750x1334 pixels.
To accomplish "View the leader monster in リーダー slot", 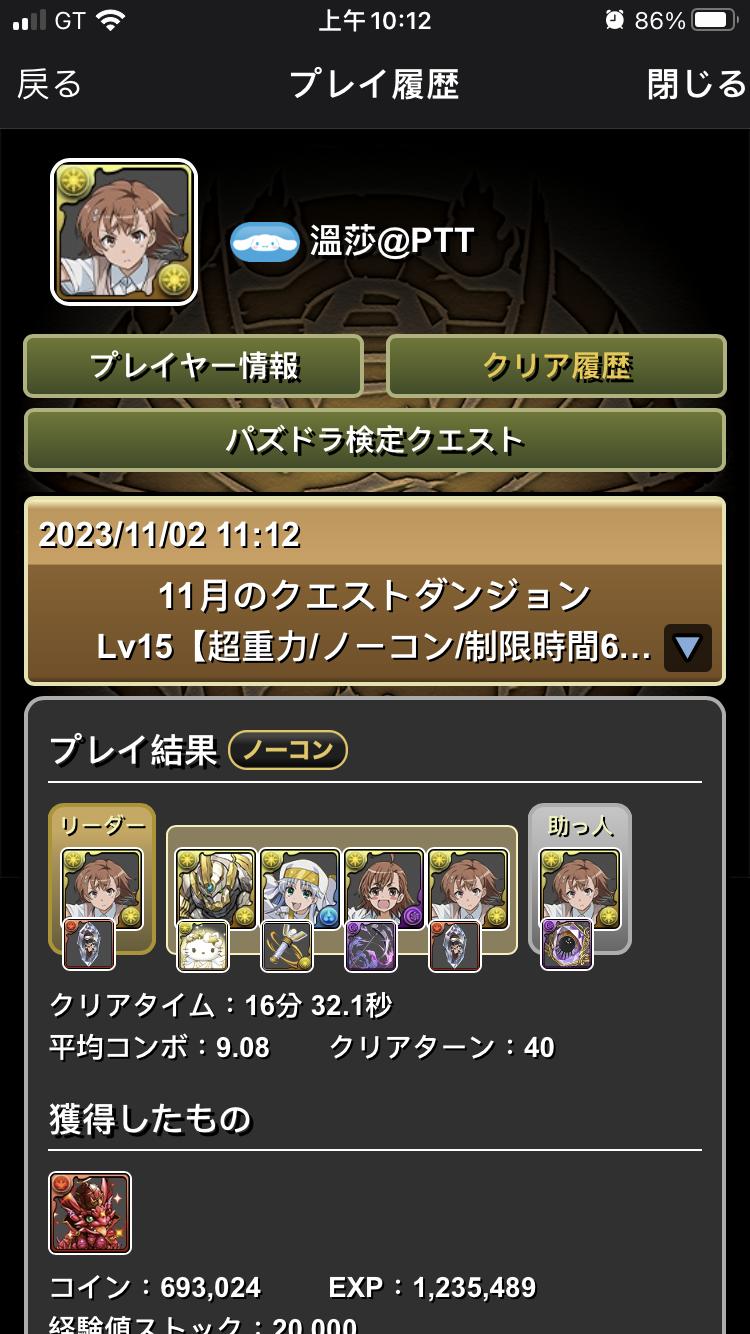I will pos(102,889).
